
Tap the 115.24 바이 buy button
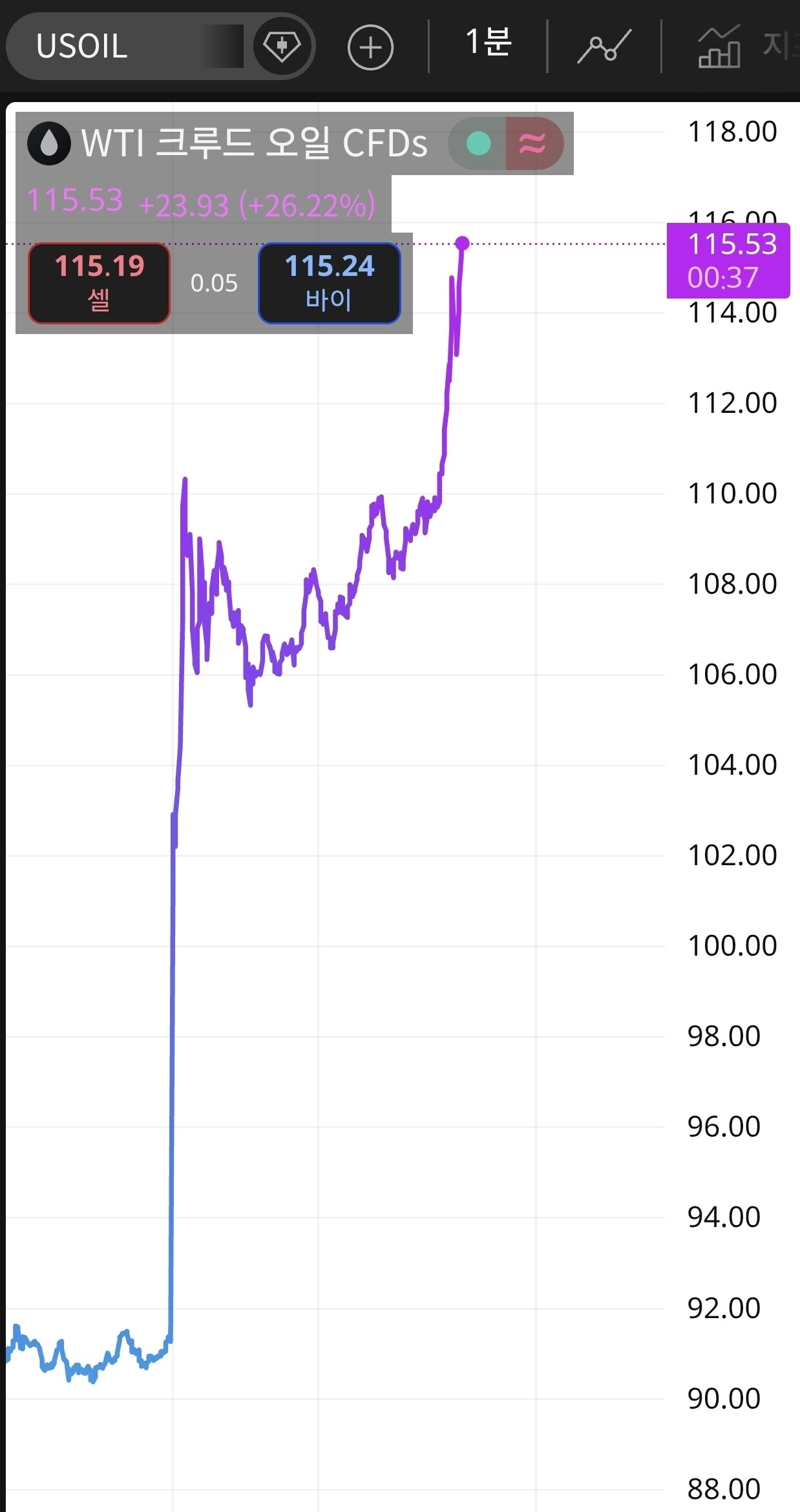(x=330, y=283)
